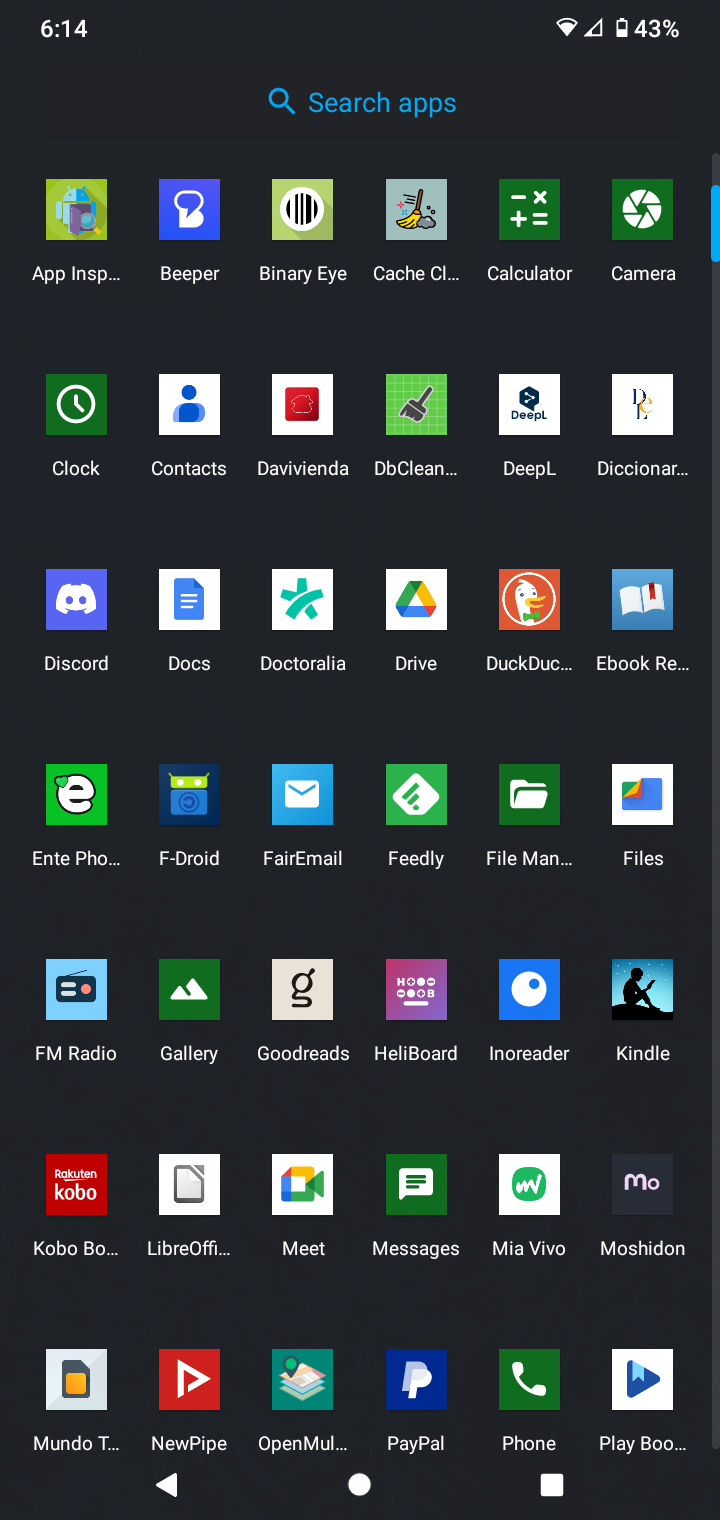Launch NewPipe
Viewport: 720px width, 1520px height.
[189, 1380]
